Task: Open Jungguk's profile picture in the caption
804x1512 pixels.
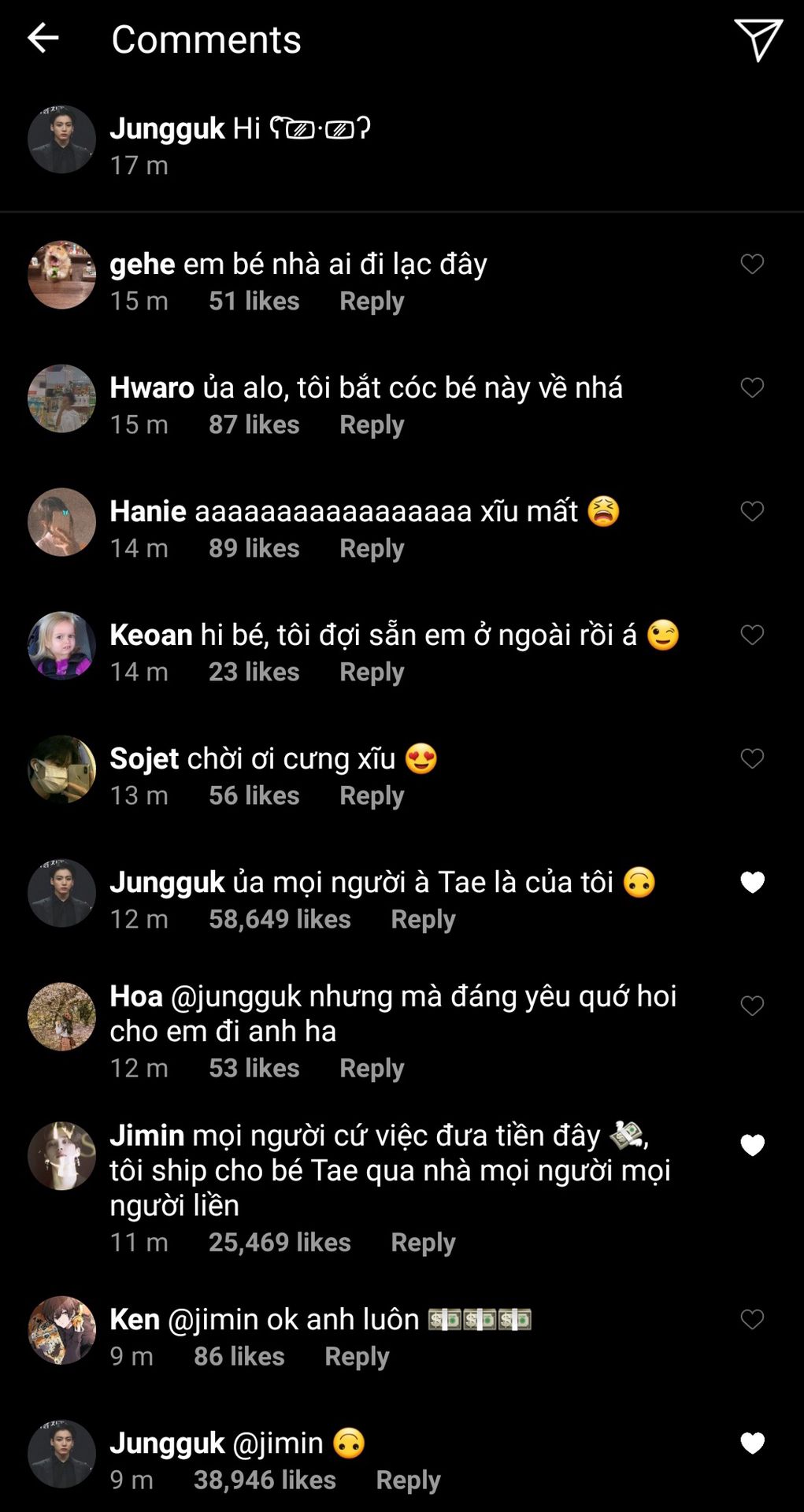Action: pyautogui.click(x=61, y=139)
